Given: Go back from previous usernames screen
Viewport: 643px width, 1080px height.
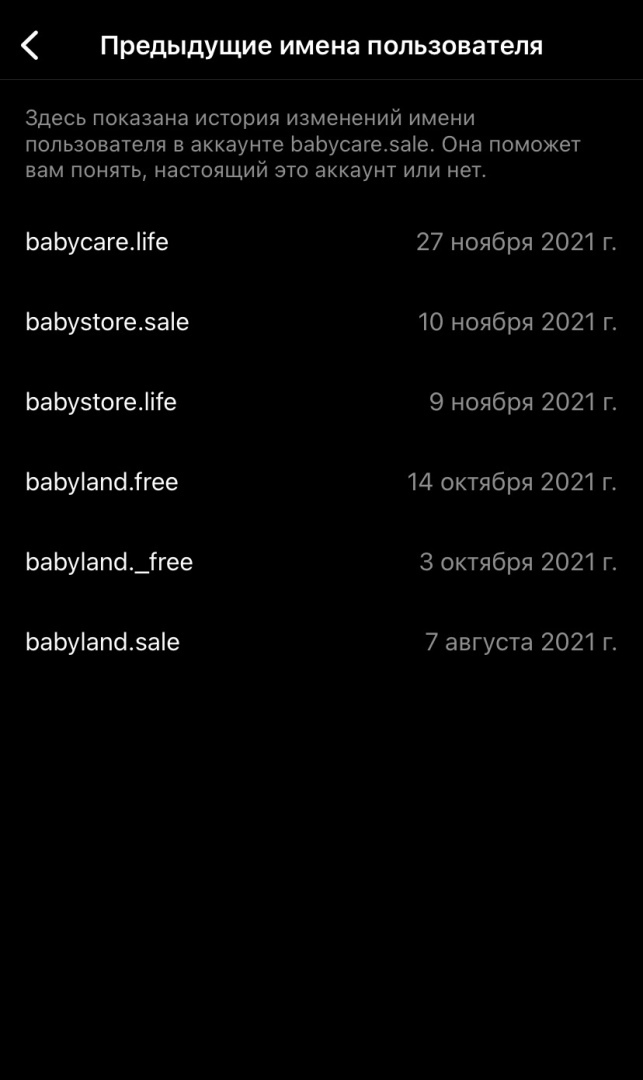Looking at the screenshot, I should tap(31, 45).
